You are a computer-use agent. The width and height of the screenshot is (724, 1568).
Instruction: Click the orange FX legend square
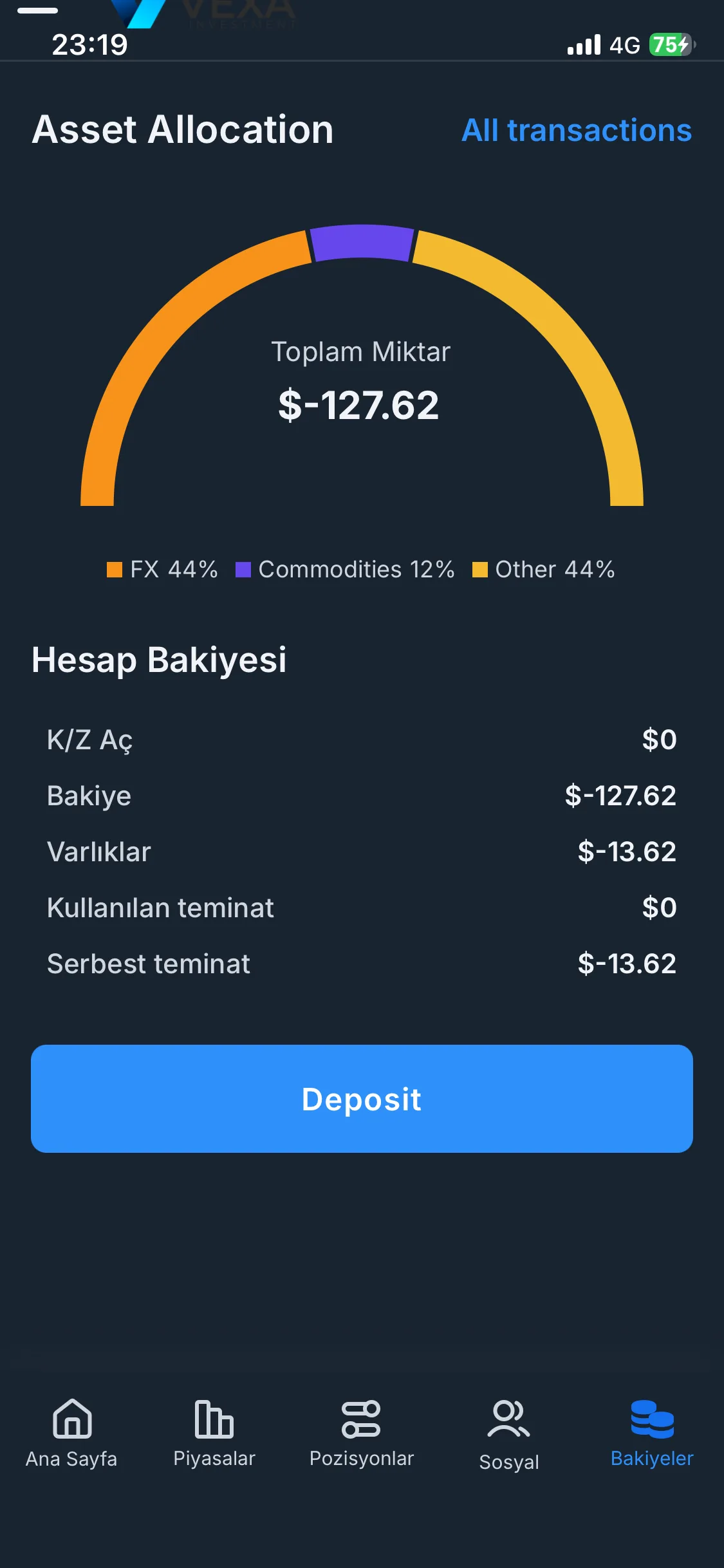115,569
